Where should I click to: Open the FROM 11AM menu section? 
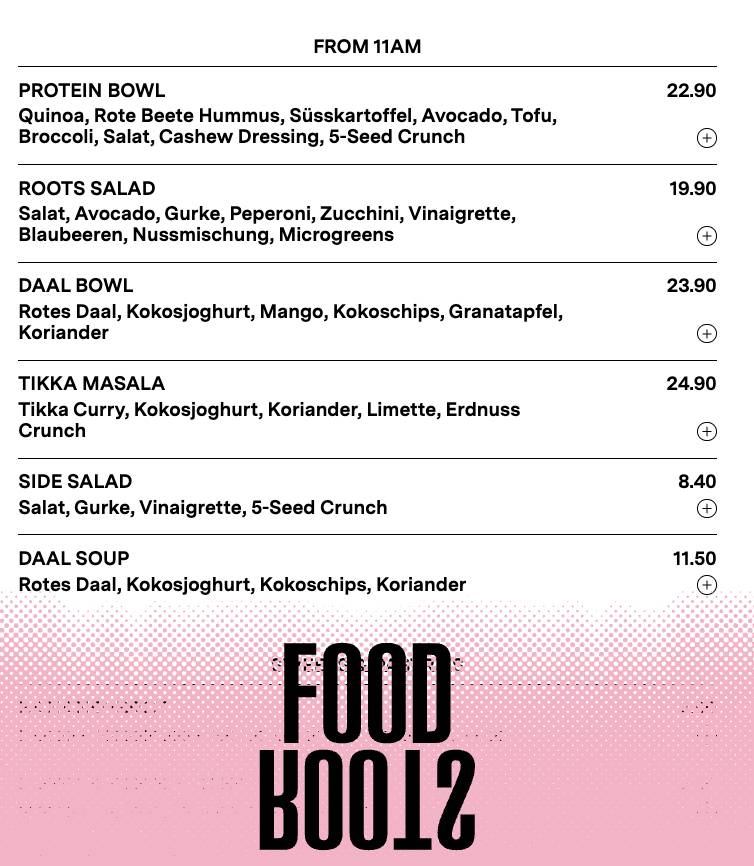pyautogui.click(x=367, y=46)
